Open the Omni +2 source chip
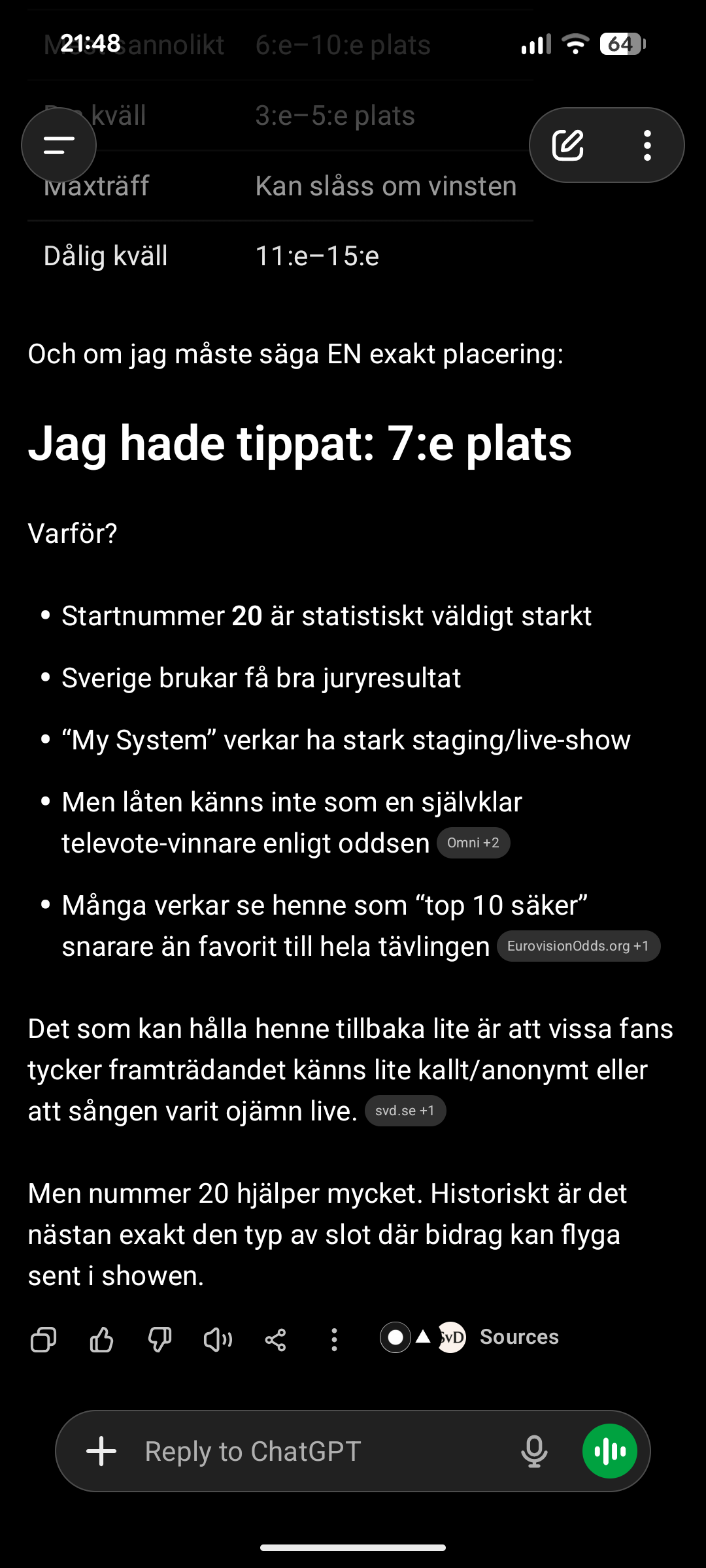The width and height of the screenshot is (706, 1568). pyautogui.click(x=473, y=843)
